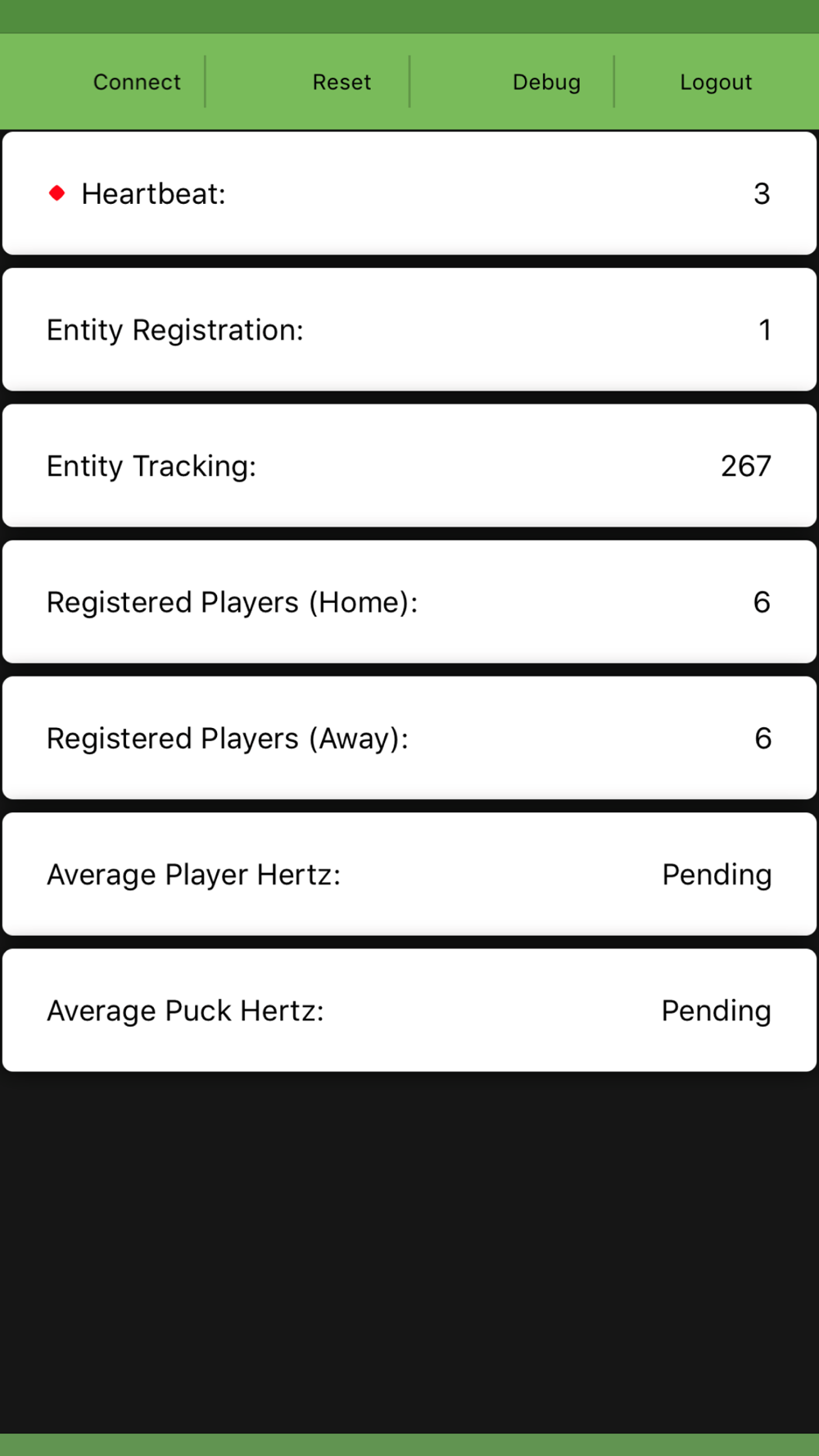This screenshot has height=1456, width=819.
Task: Tap the Connect button
Action: [x=137, y=82]
